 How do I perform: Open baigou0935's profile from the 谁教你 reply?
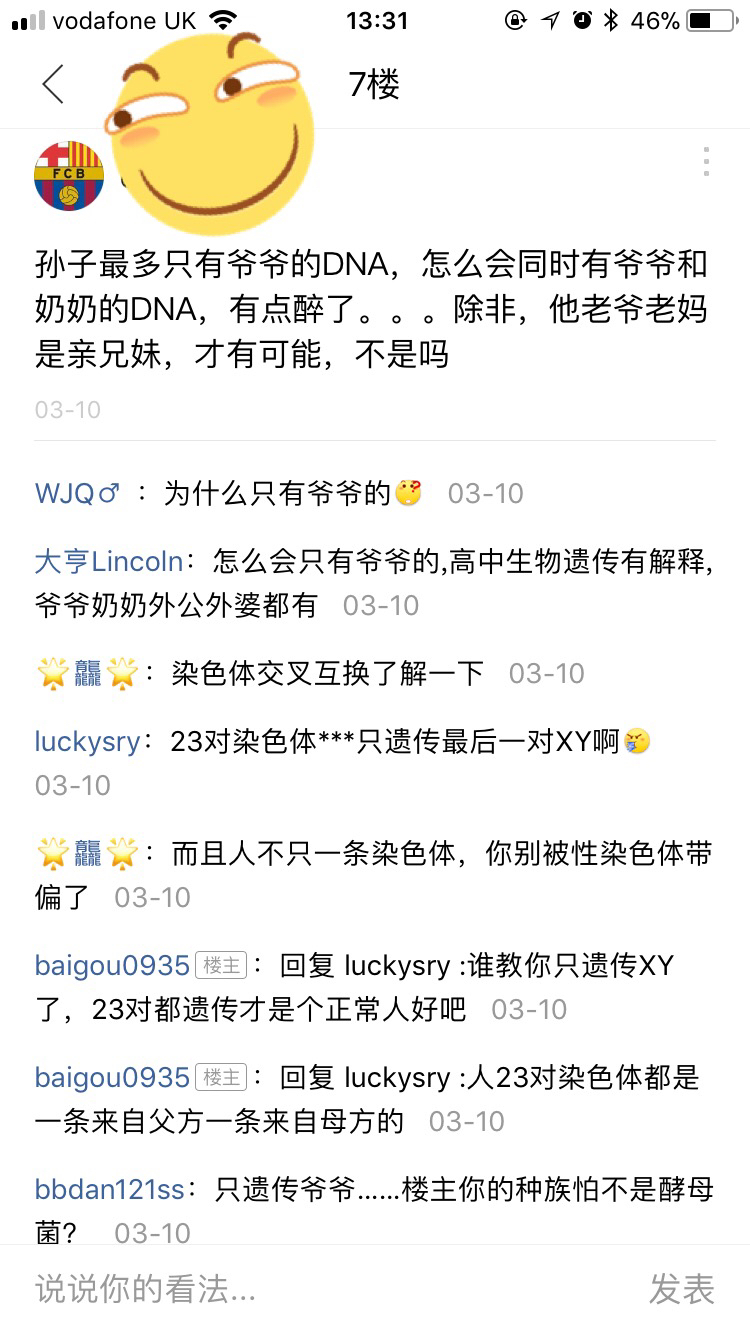pos(112,965)
